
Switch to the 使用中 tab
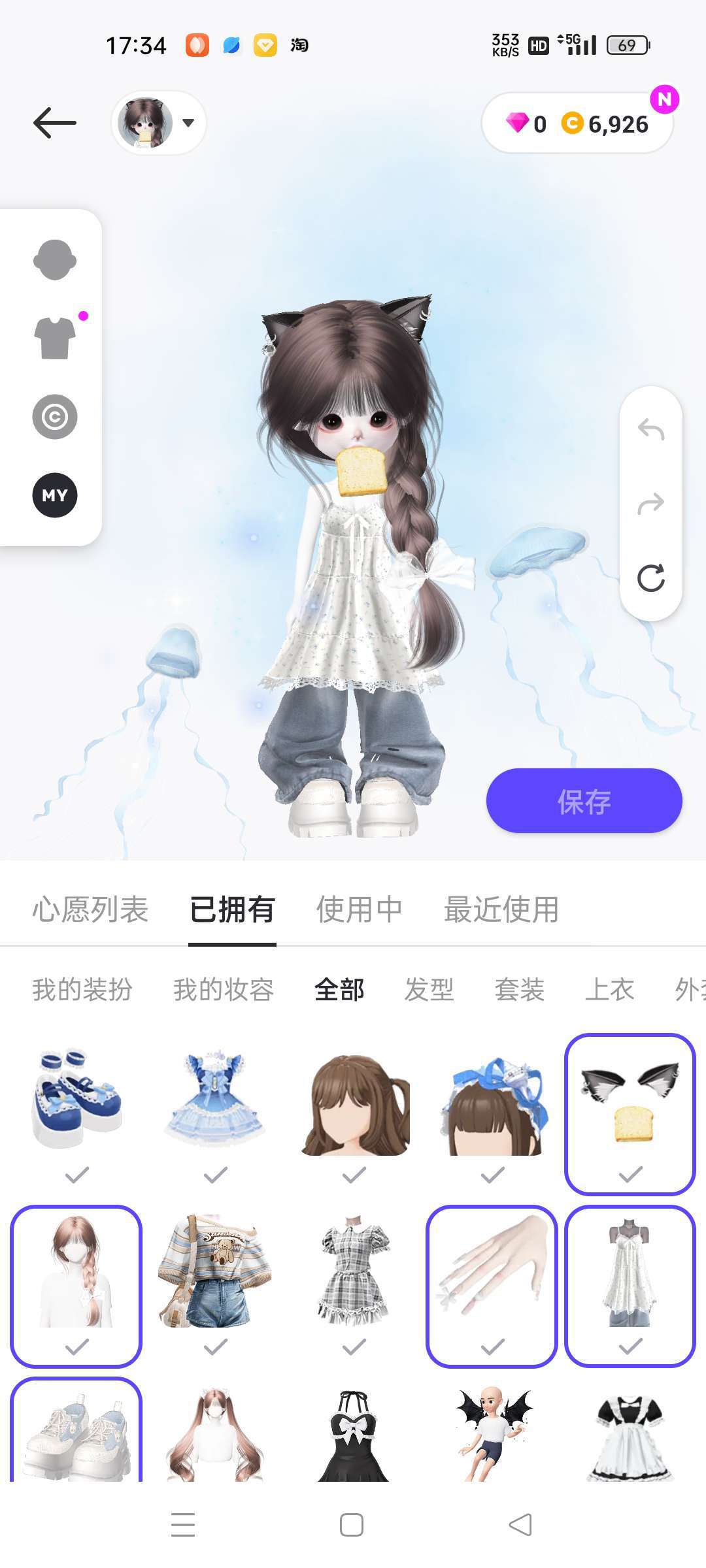359,909
